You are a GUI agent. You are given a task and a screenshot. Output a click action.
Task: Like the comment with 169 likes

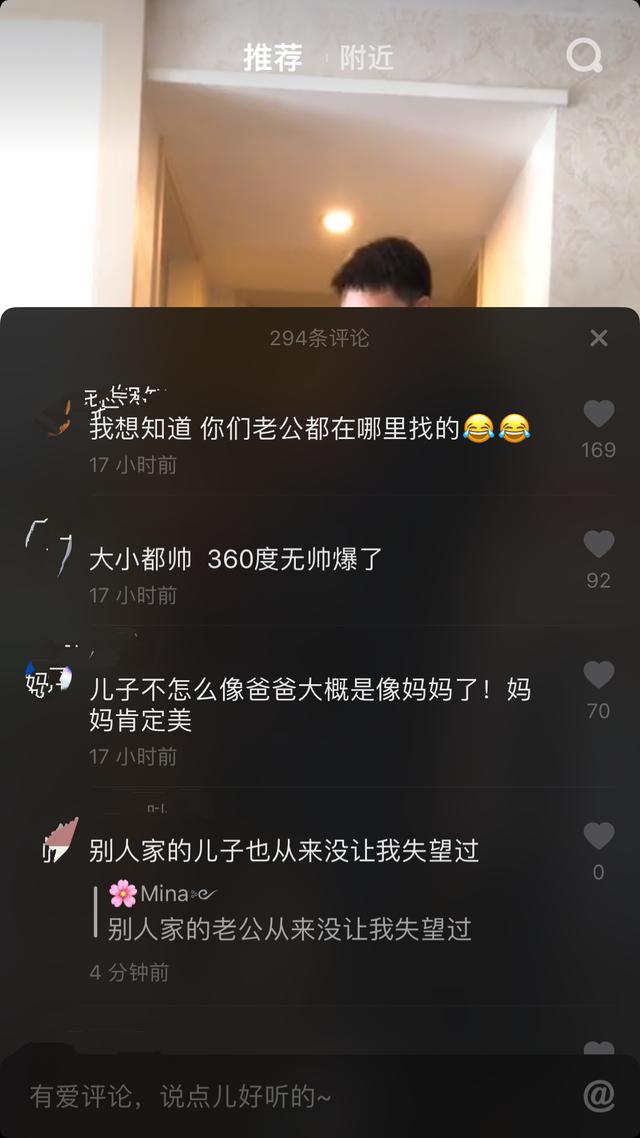tap(598, 415)
